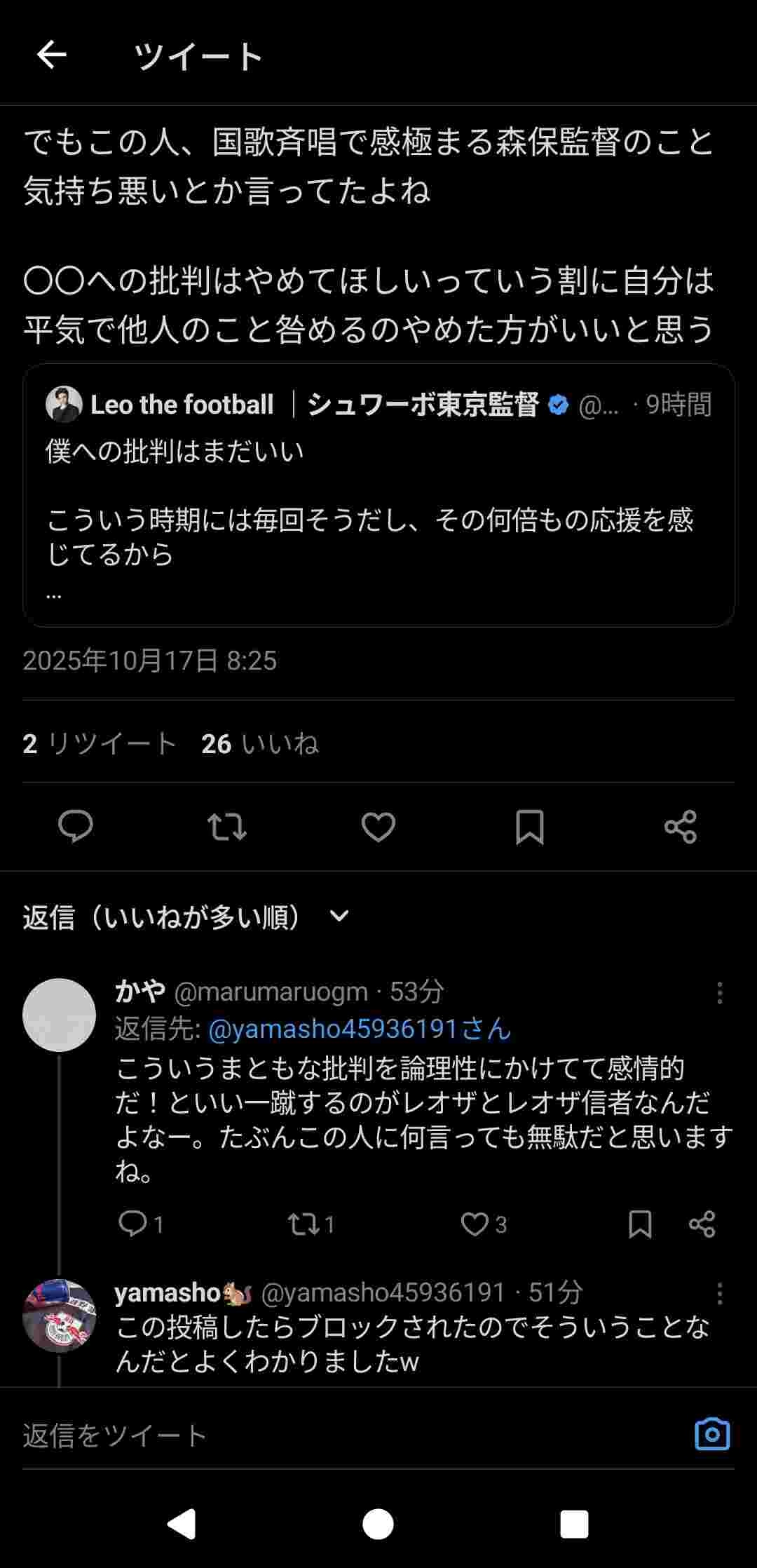Reply to かや's comment
757x1568 pixels.
133,1224
